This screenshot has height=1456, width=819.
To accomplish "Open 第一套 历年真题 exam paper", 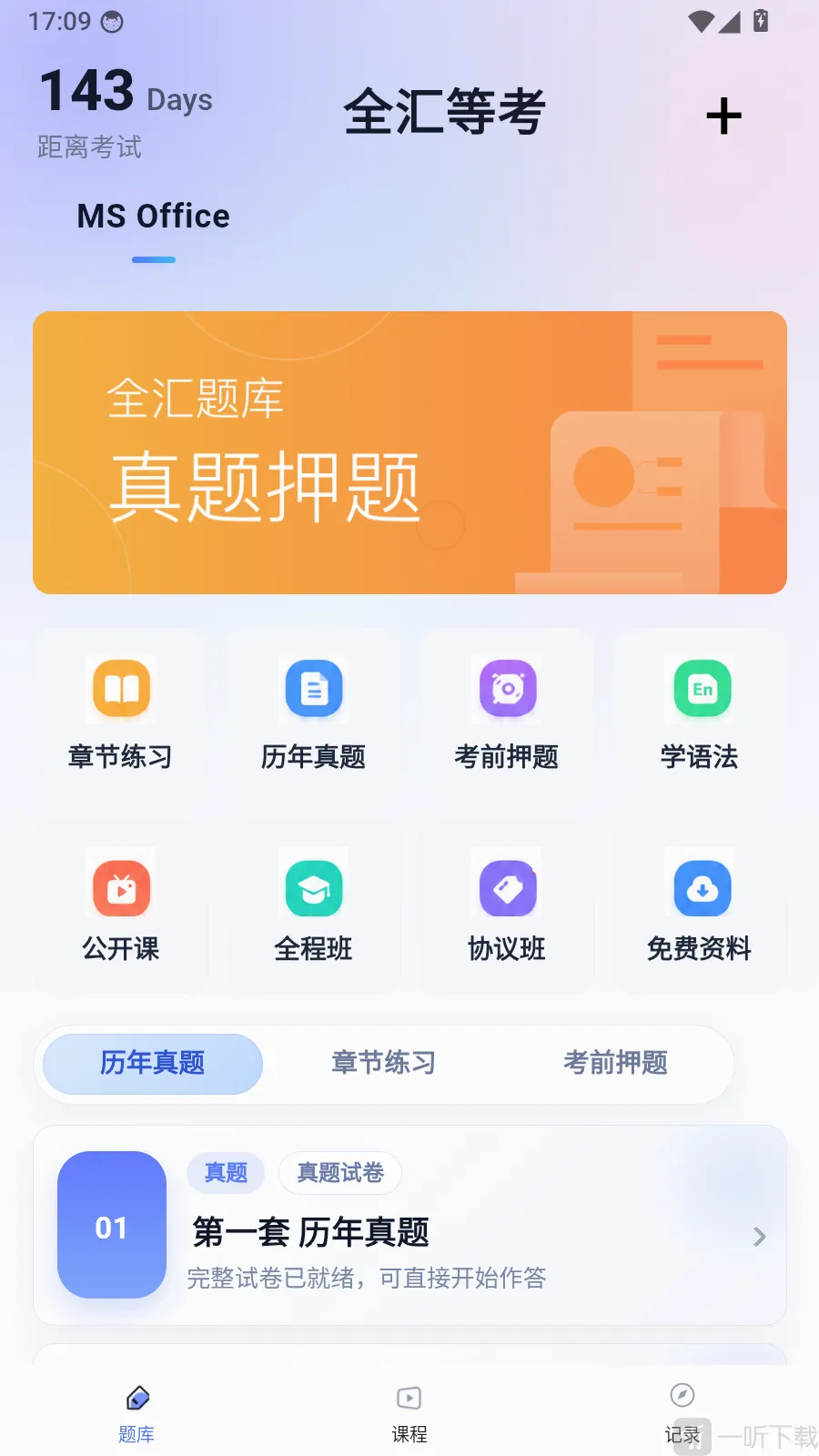I will 409,1225.
